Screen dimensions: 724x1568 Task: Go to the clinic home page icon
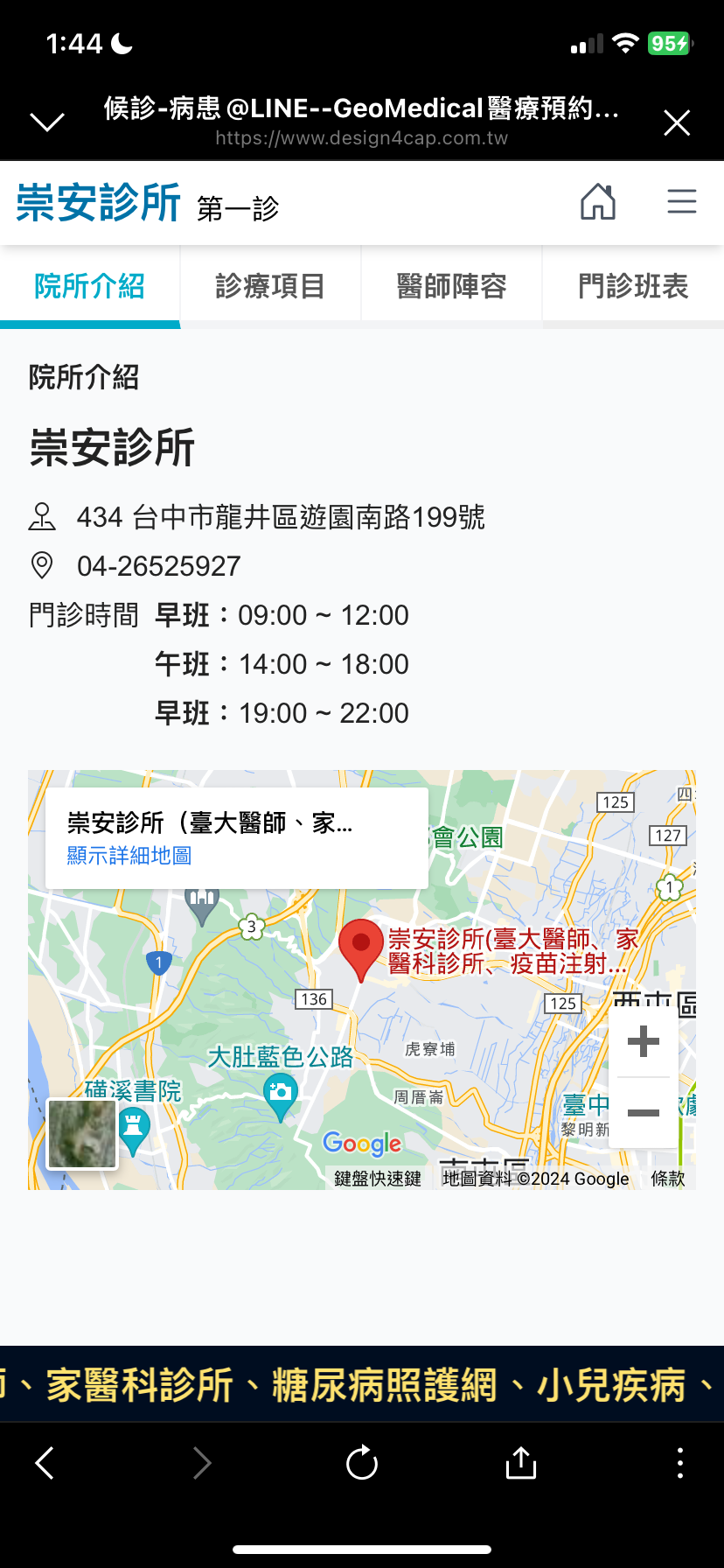coord(598,201)
